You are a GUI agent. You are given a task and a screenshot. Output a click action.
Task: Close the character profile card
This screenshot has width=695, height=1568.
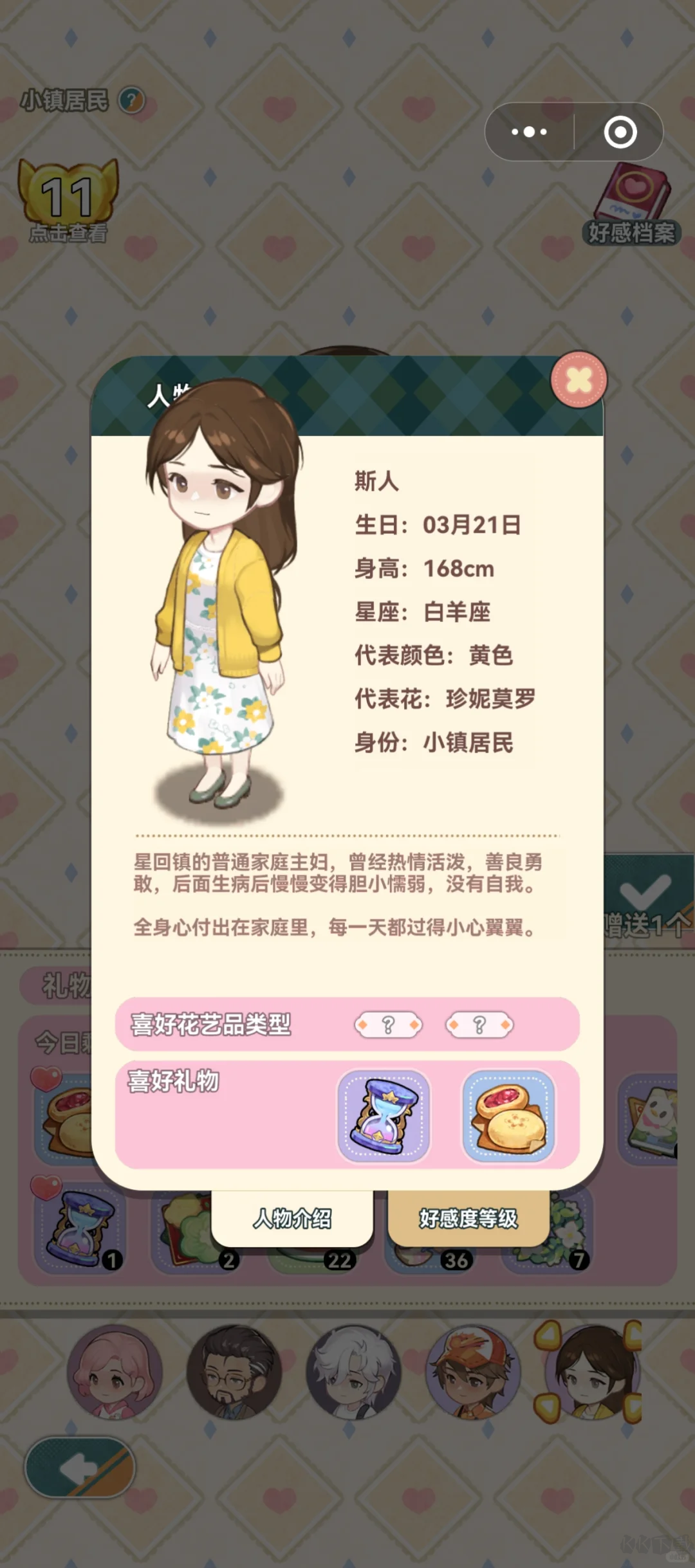[x=579, y=380]
